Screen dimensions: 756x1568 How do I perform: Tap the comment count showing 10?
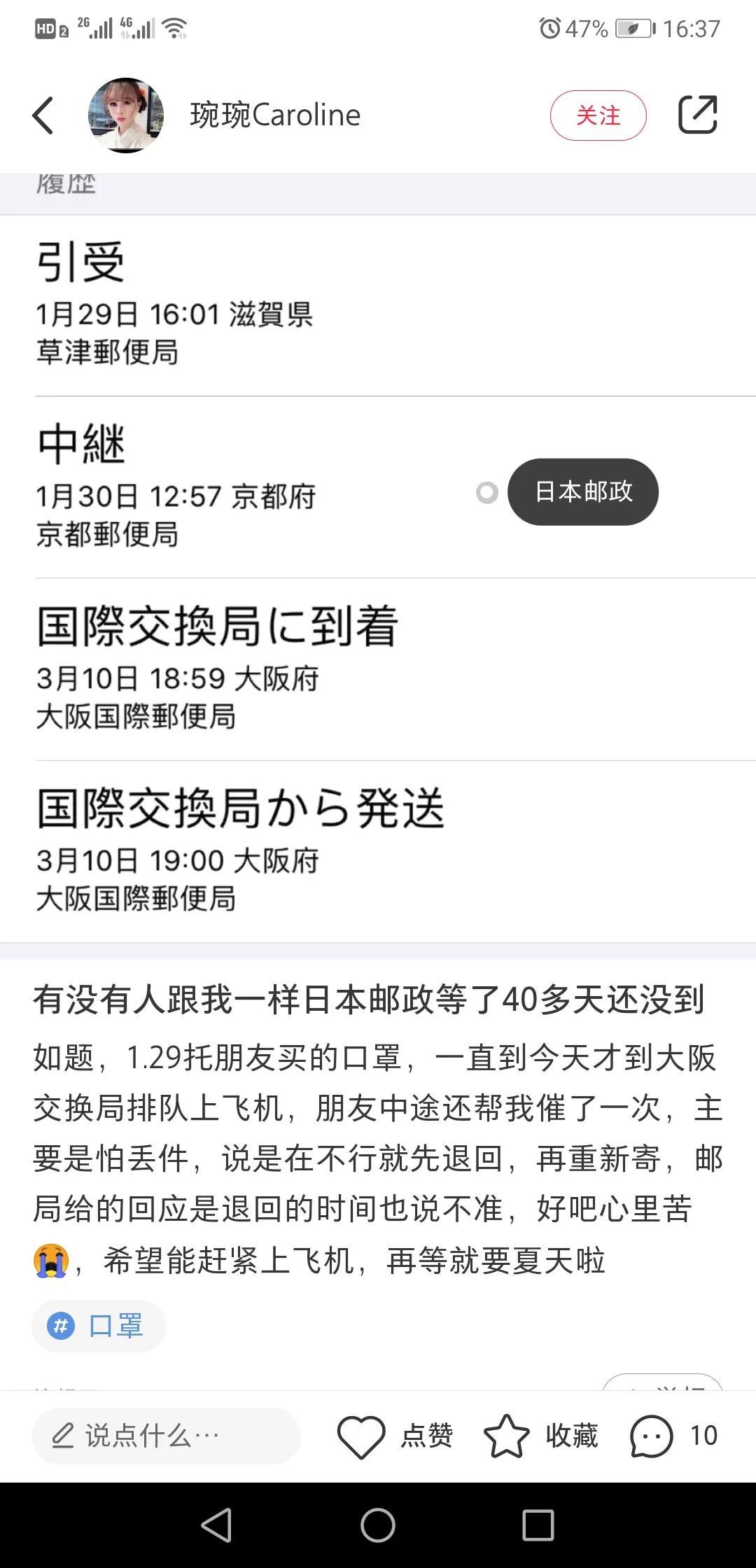[702, 1436]
